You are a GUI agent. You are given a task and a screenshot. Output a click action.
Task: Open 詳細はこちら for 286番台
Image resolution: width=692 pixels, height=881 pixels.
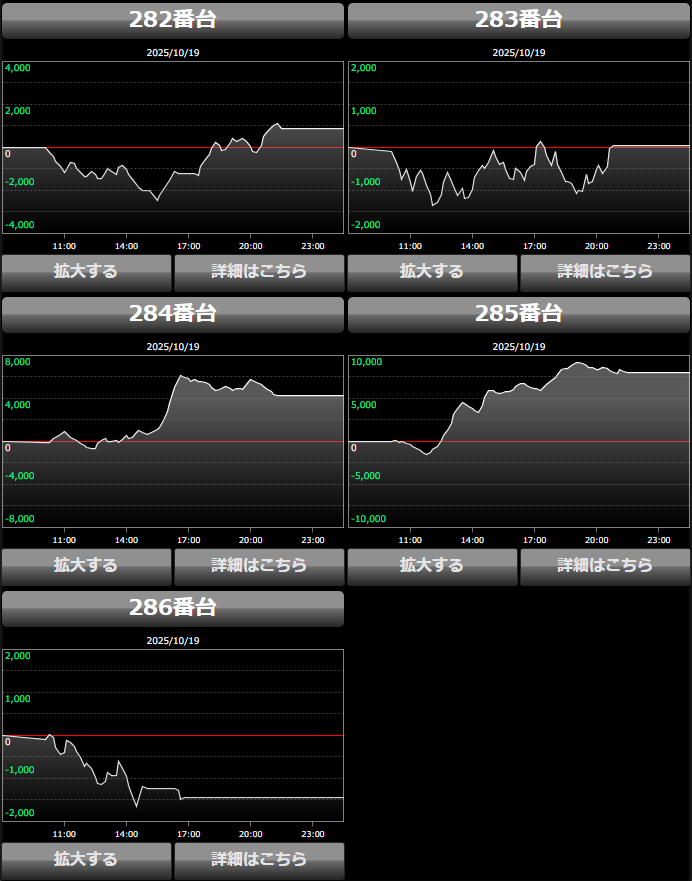(259, 860)
